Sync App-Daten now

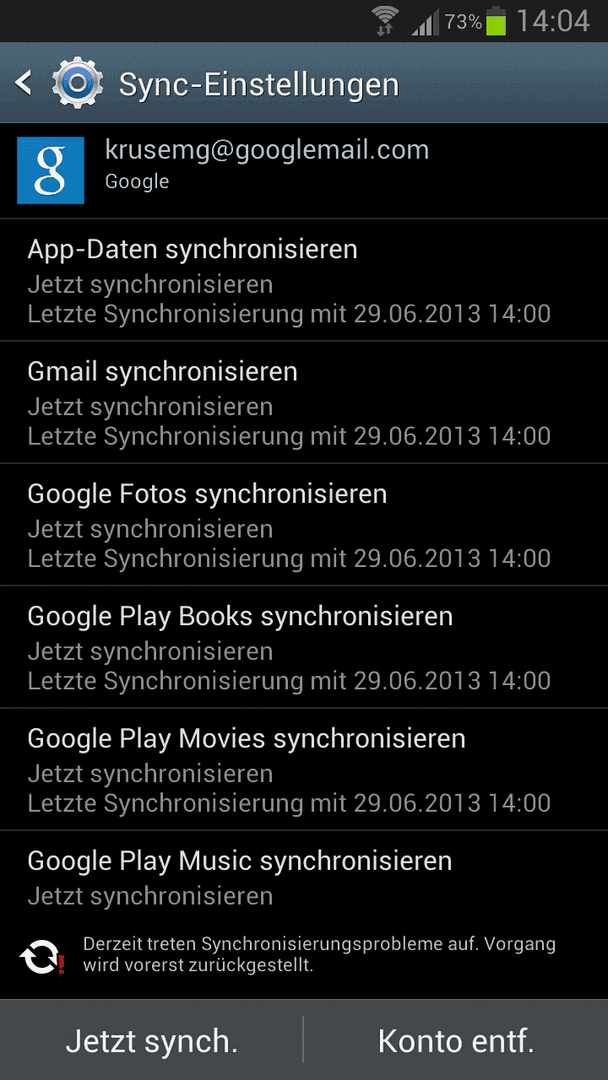[x=304, y=280]
